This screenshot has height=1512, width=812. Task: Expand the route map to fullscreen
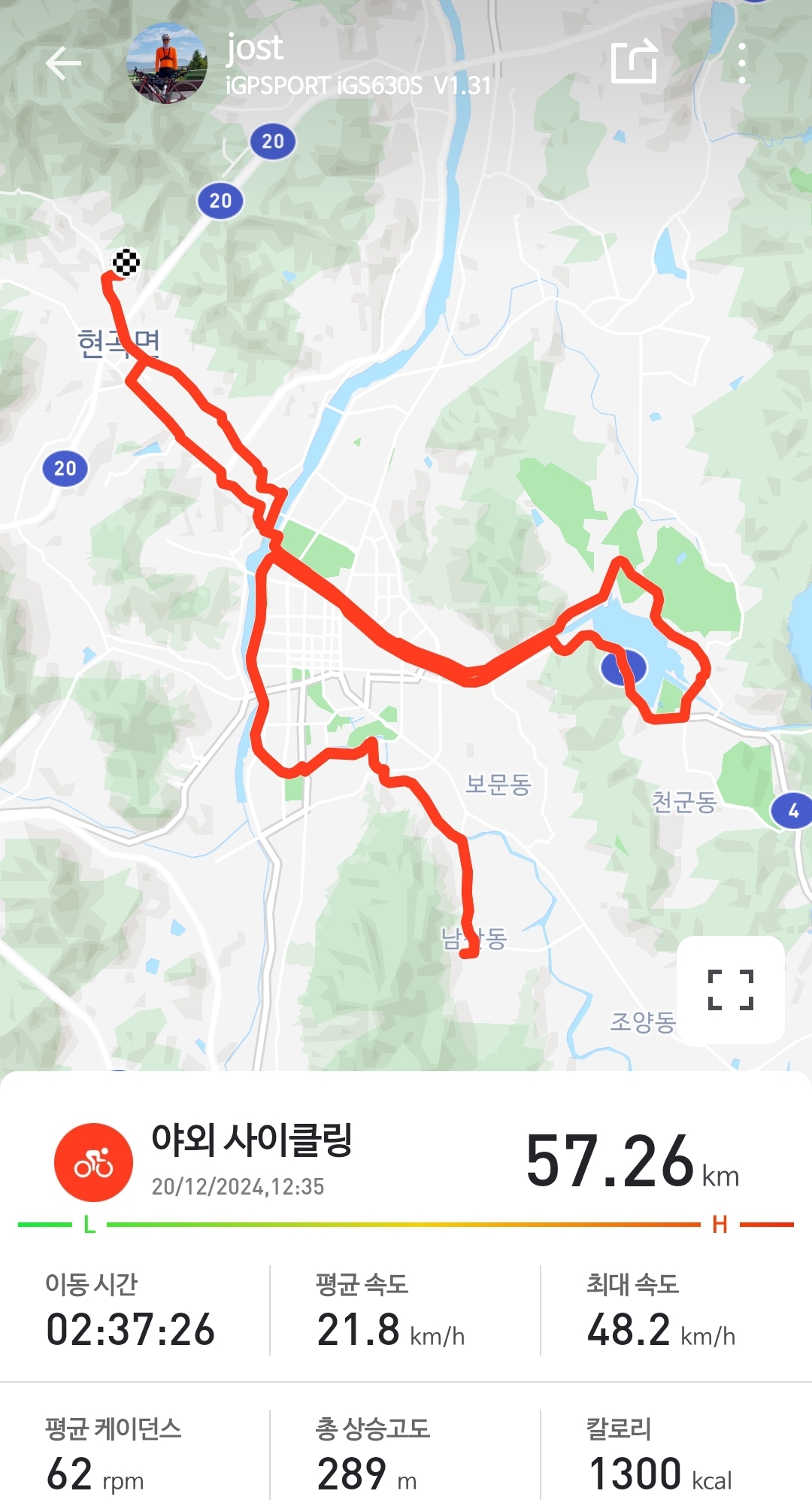click(731, 989)
